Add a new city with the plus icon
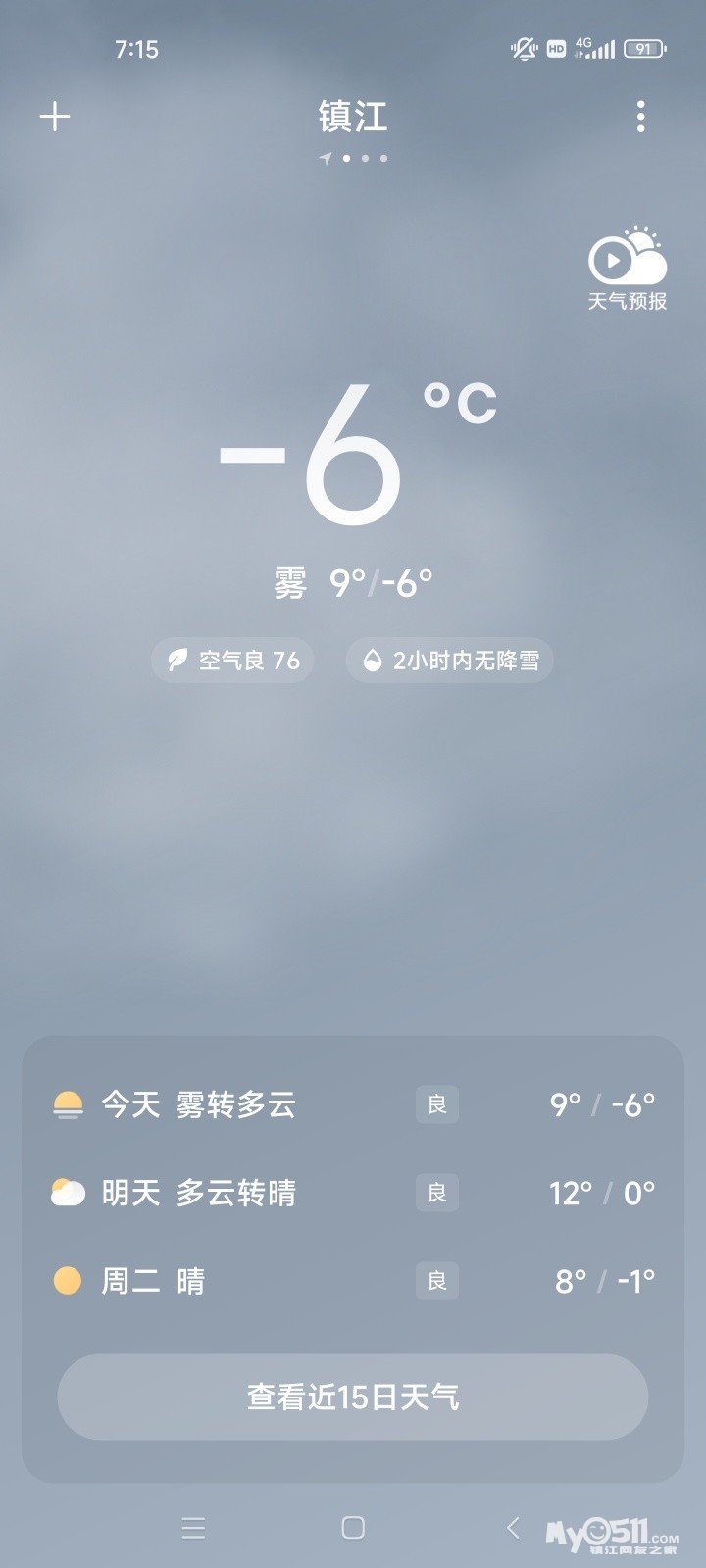Viewport: 706px width, 1568px height. tap(55, 118)
